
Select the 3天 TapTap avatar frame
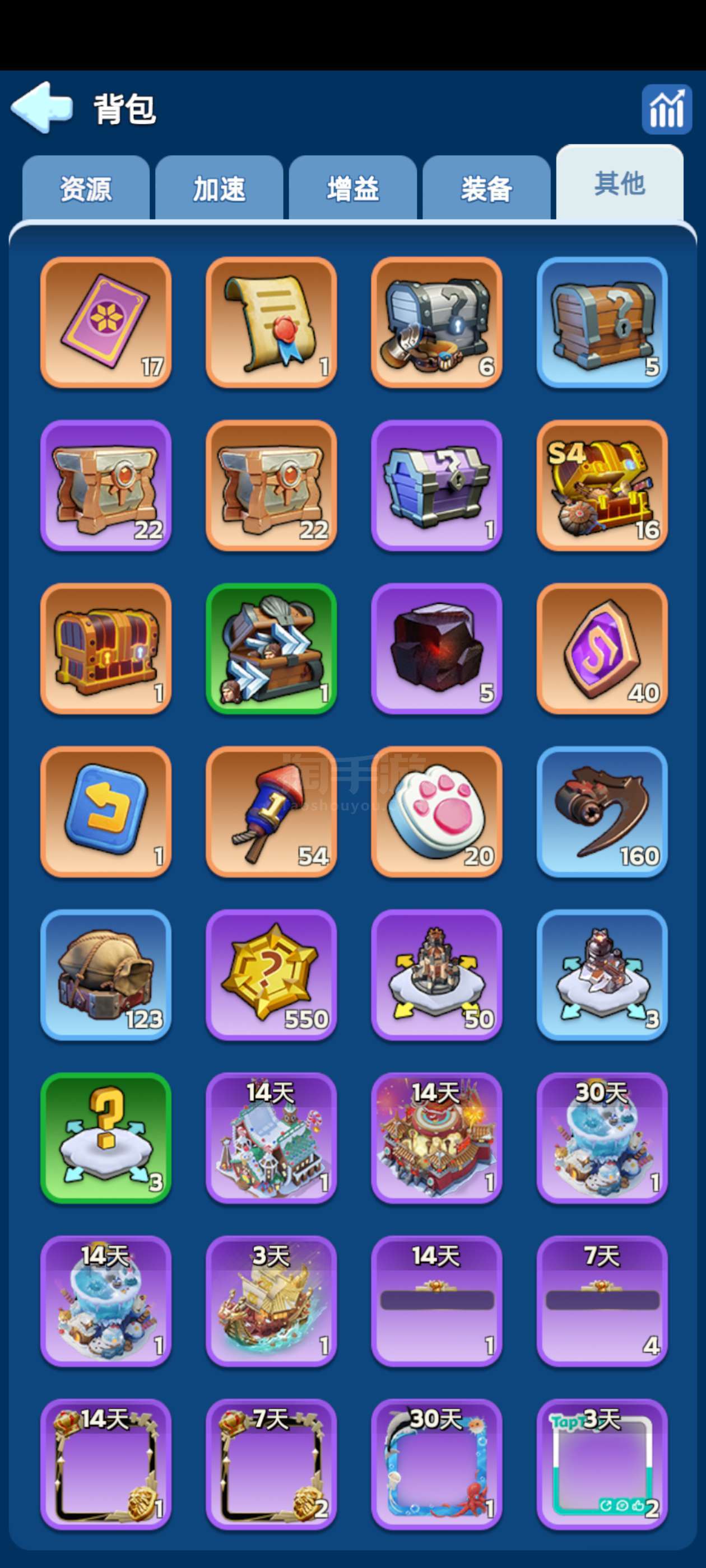click(602, 1464)
